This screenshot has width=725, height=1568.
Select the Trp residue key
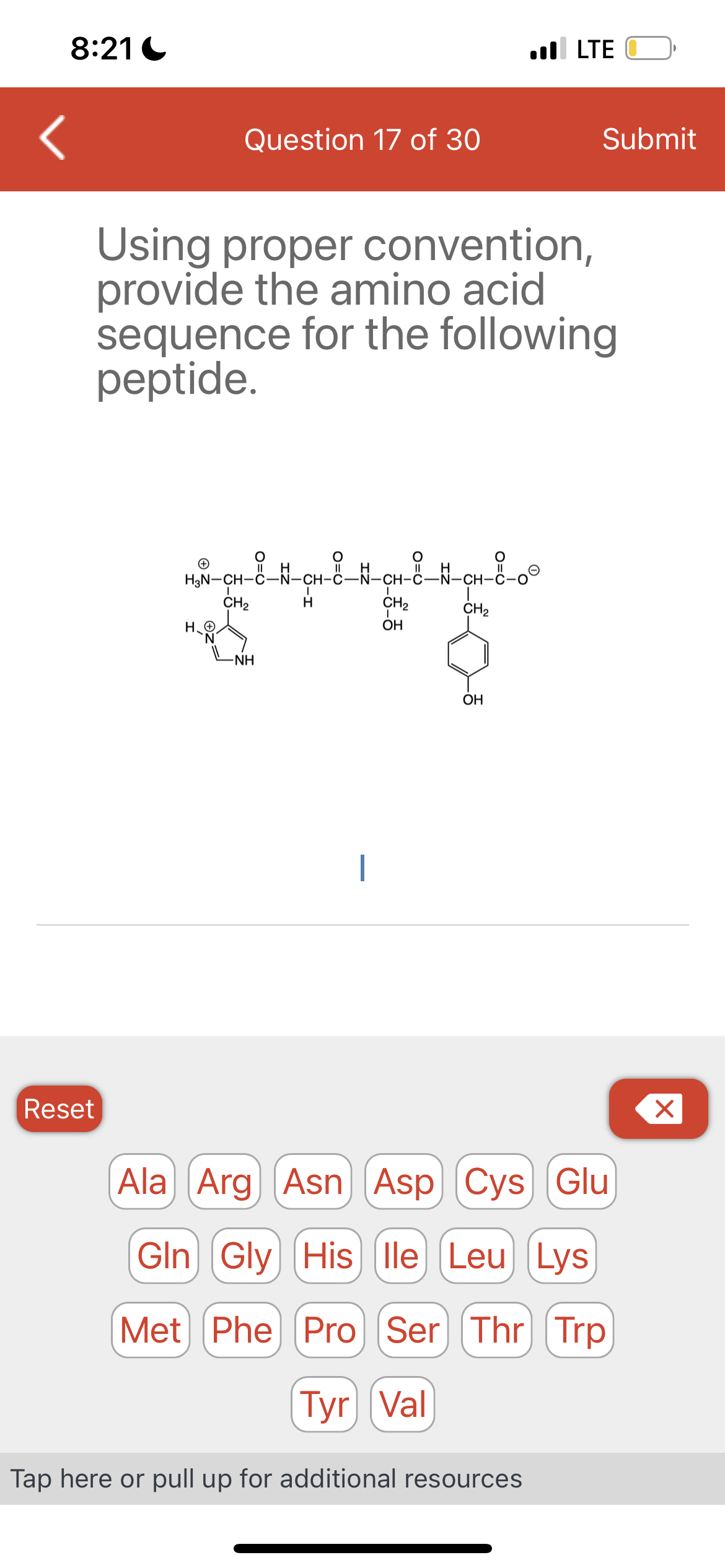click(x=579, y=1330)
